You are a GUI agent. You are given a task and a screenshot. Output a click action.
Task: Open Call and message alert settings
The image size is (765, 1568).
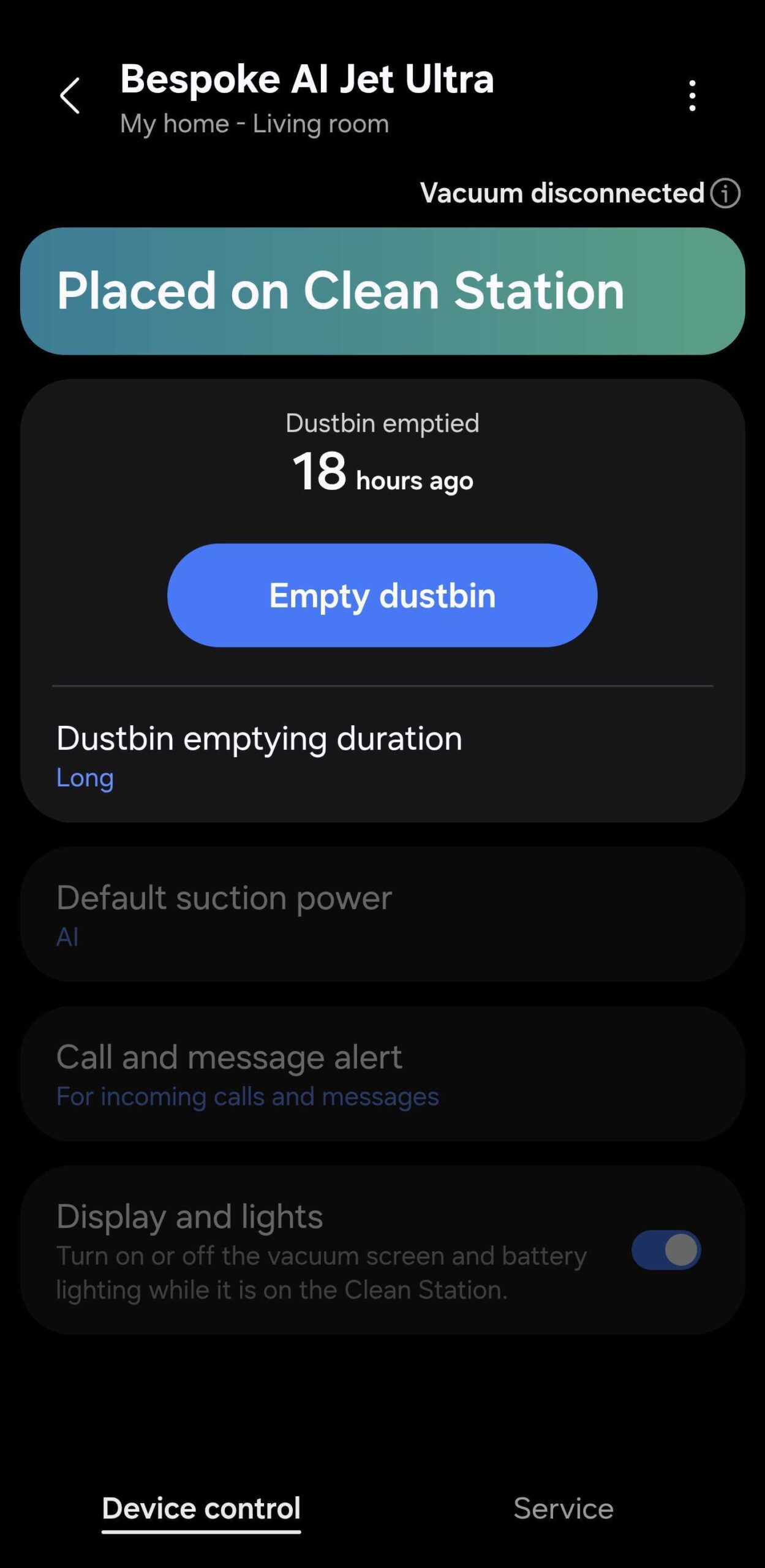click(382, 1074)
